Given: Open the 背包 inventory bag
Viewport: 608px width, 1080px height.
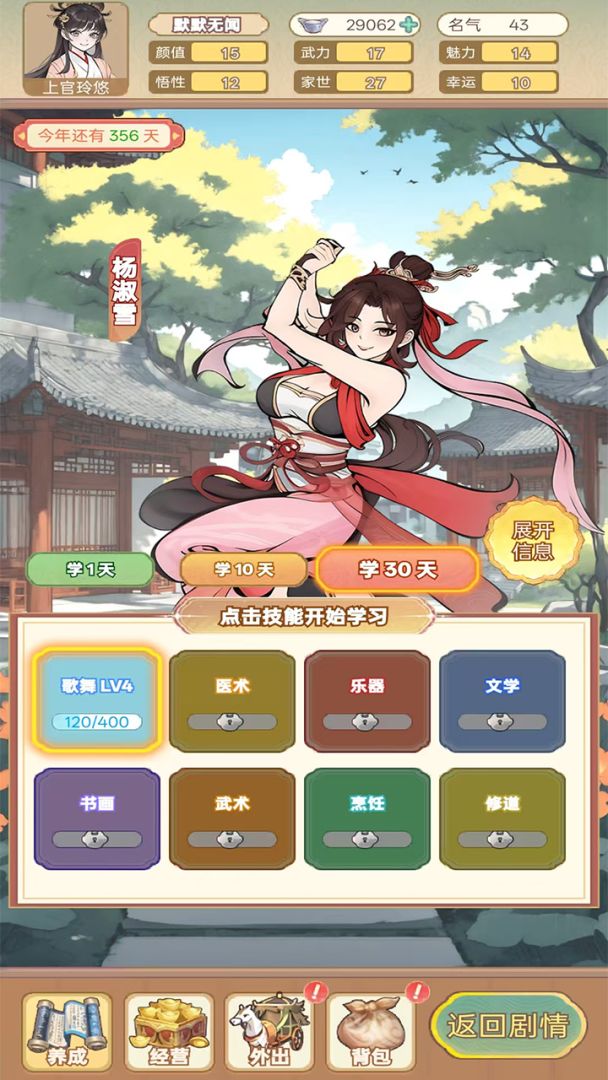Looking at the screenshot, I should pyautogui.click(x=370, y=1031).
